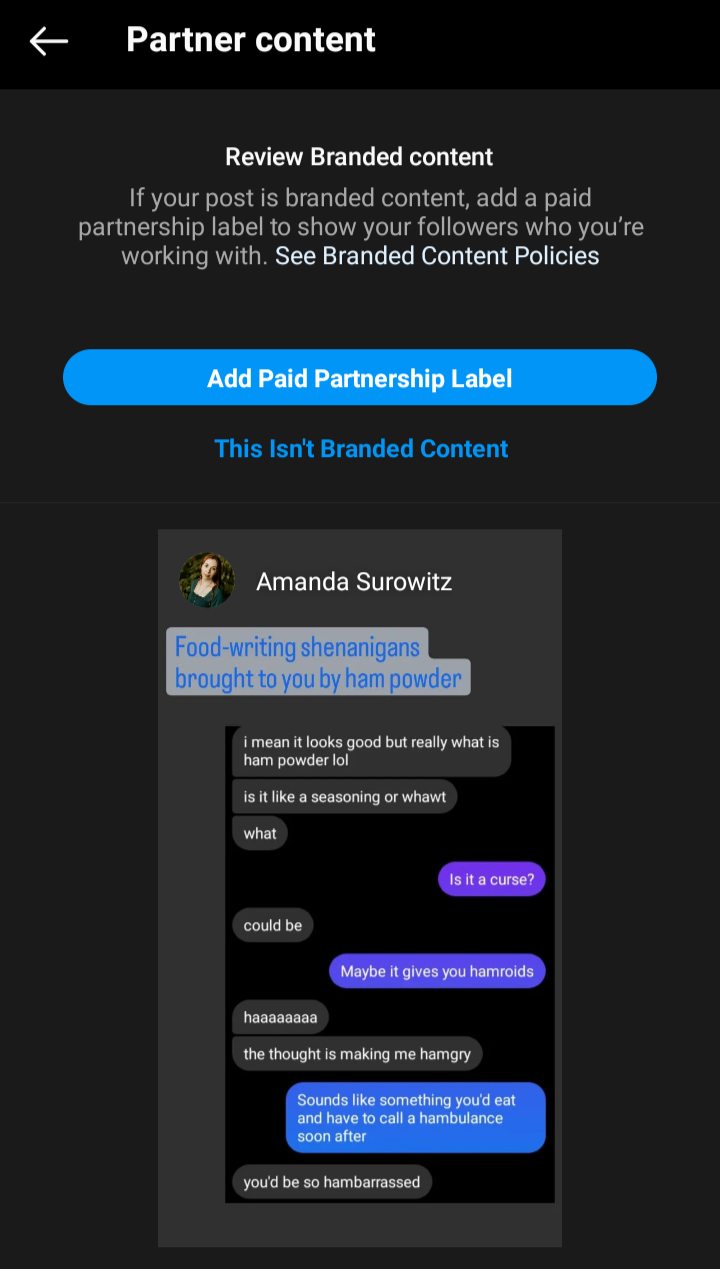The height and width of the screenshot is (1269, 720).
Task: Open See Branded Content Policies link
Action: [x=437, y=256]
